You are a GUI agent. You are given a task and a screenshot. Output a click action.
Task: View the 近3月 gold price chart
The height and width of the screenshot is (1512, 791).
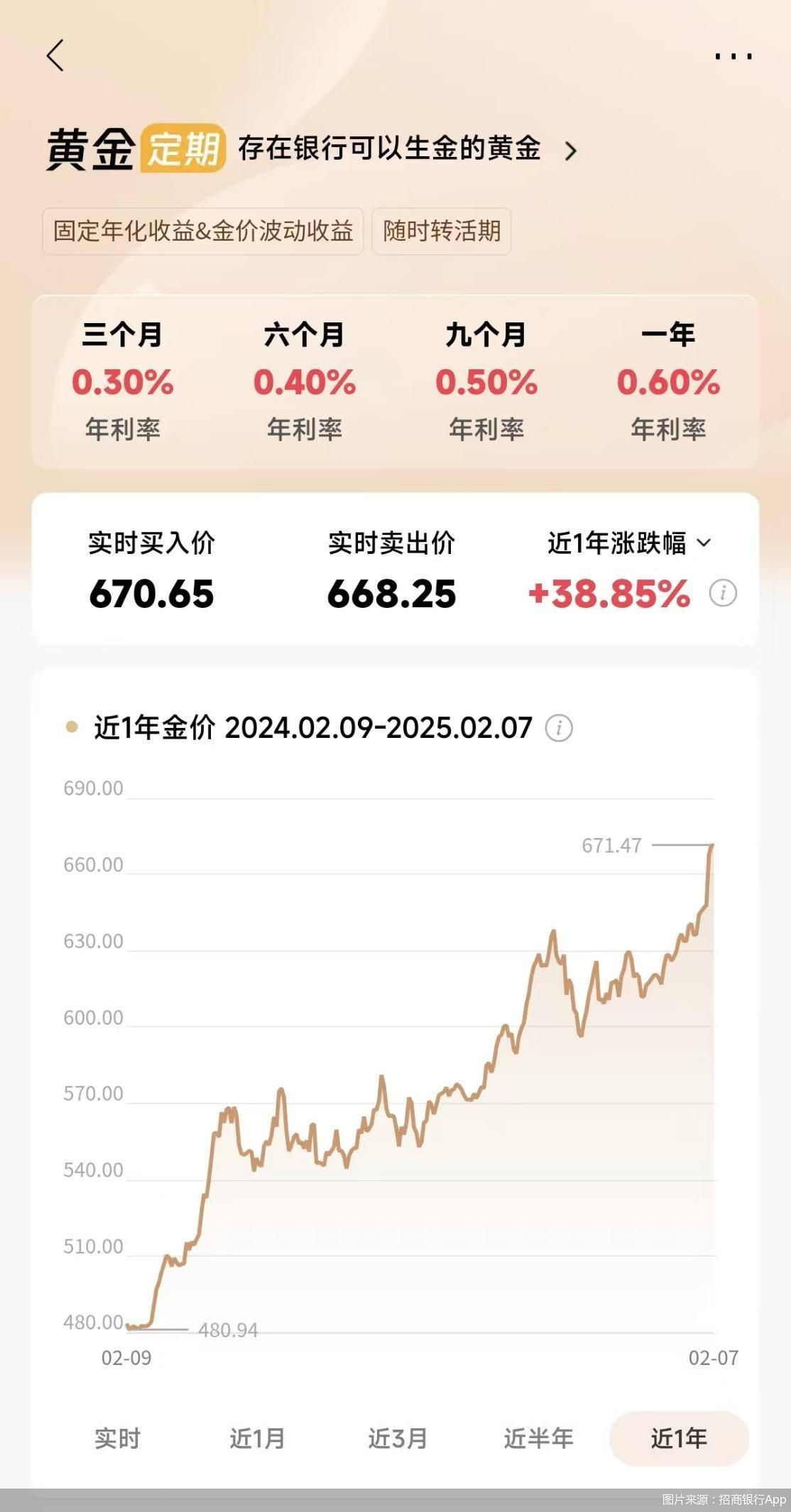(x=398, y=1438)
